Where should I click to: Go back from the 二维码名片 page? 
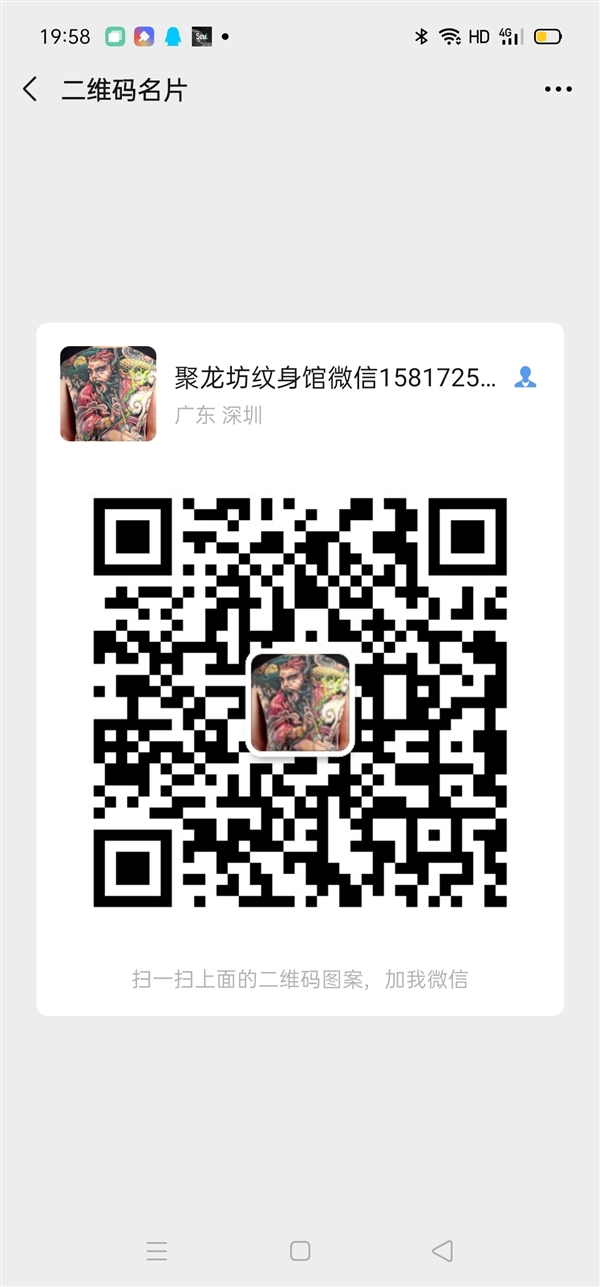(x=30, y=90)
